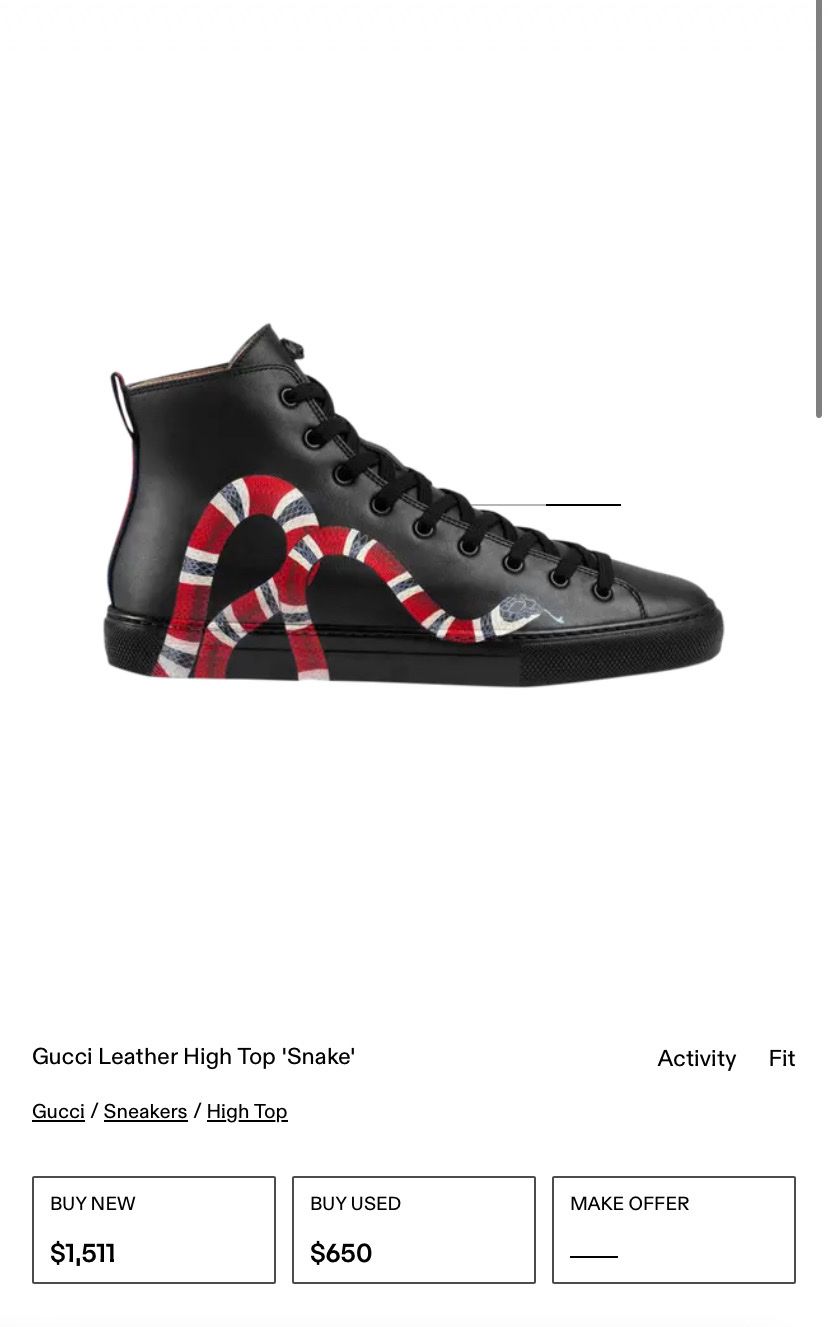The image size is (828, 1327).
Task: Select Buy Used for $650
Action: tap(414, 1229)
